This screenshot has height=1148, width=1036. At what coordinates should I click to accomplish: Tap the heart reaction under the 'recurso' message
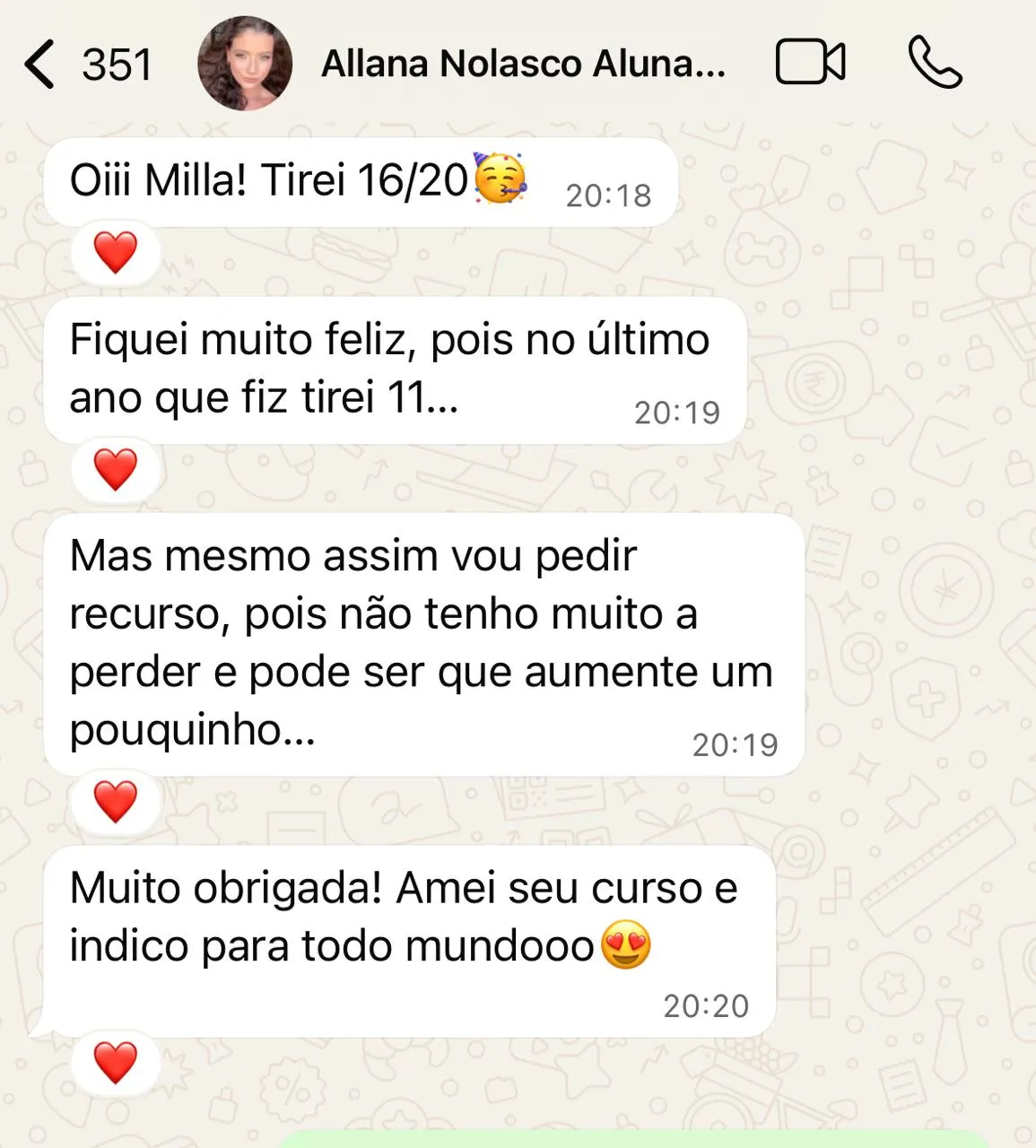click(115, 801)
